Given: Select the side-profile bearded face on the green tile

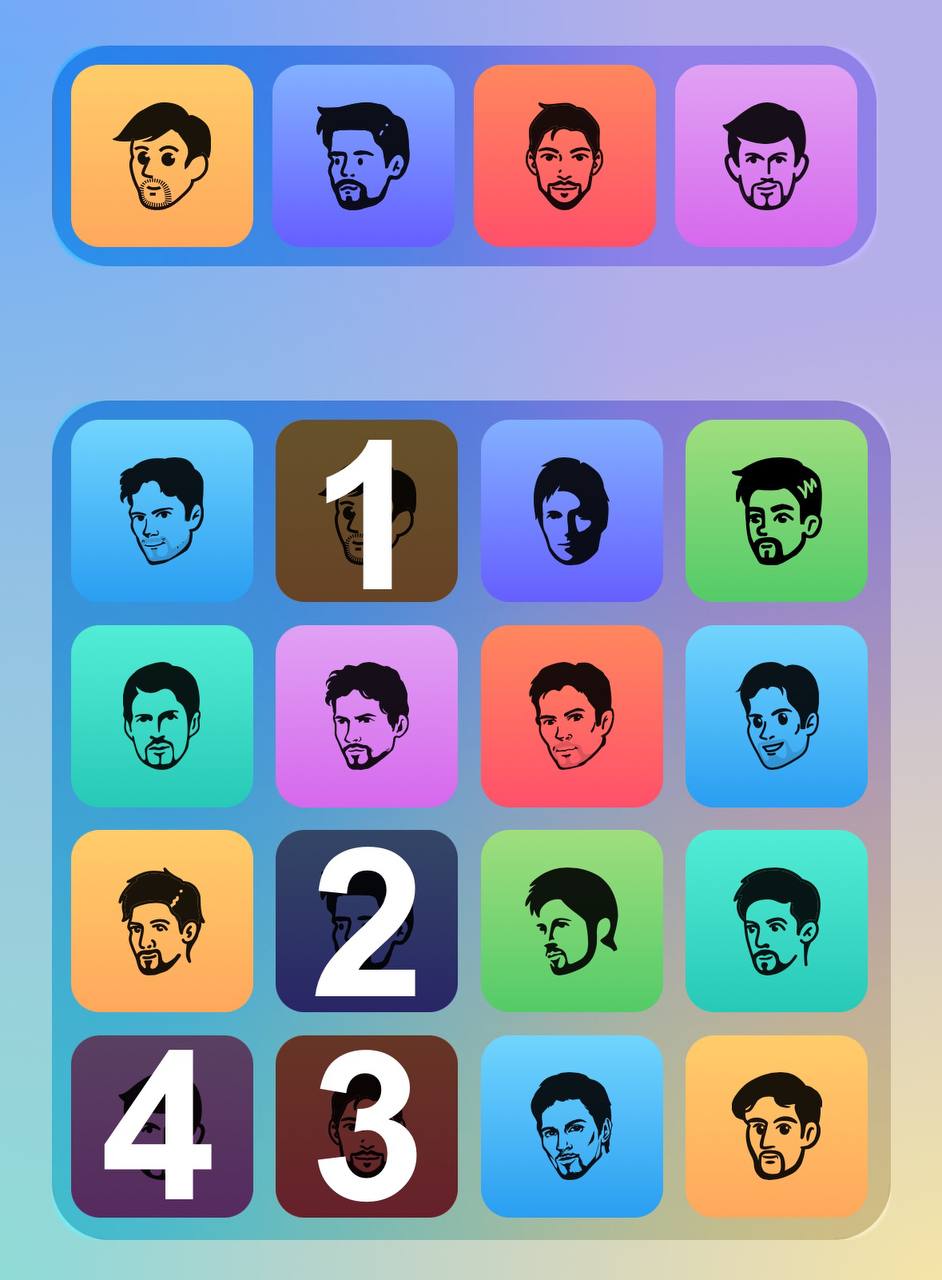Looking at the screenshot, I should (x=571, y=921).
